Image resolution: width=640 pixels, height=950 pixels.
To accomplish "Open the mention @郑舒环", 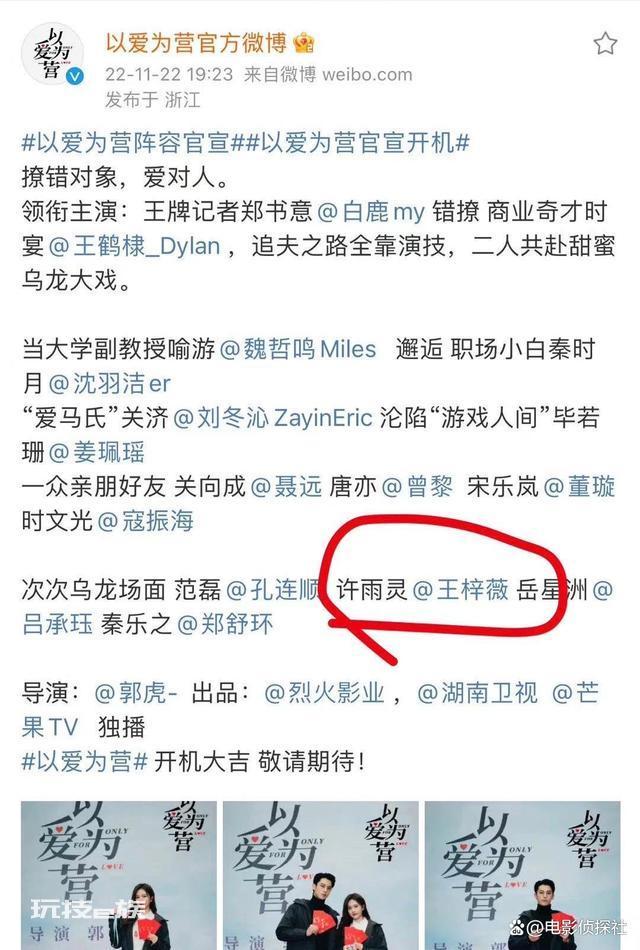I will 224,624.
